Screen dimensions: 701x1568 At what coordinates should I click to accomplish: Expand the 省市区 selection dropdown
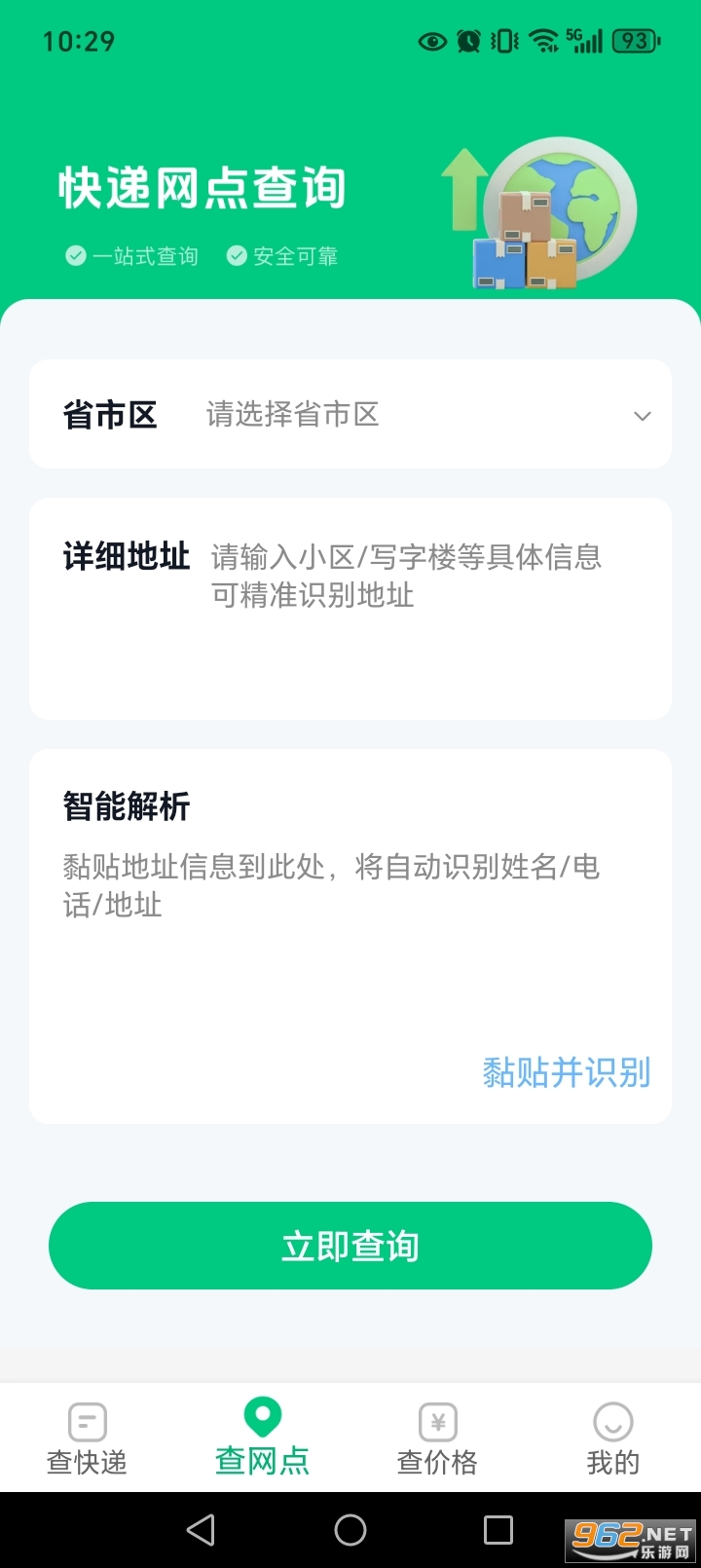pyautogui.click(x=642, y=415)
